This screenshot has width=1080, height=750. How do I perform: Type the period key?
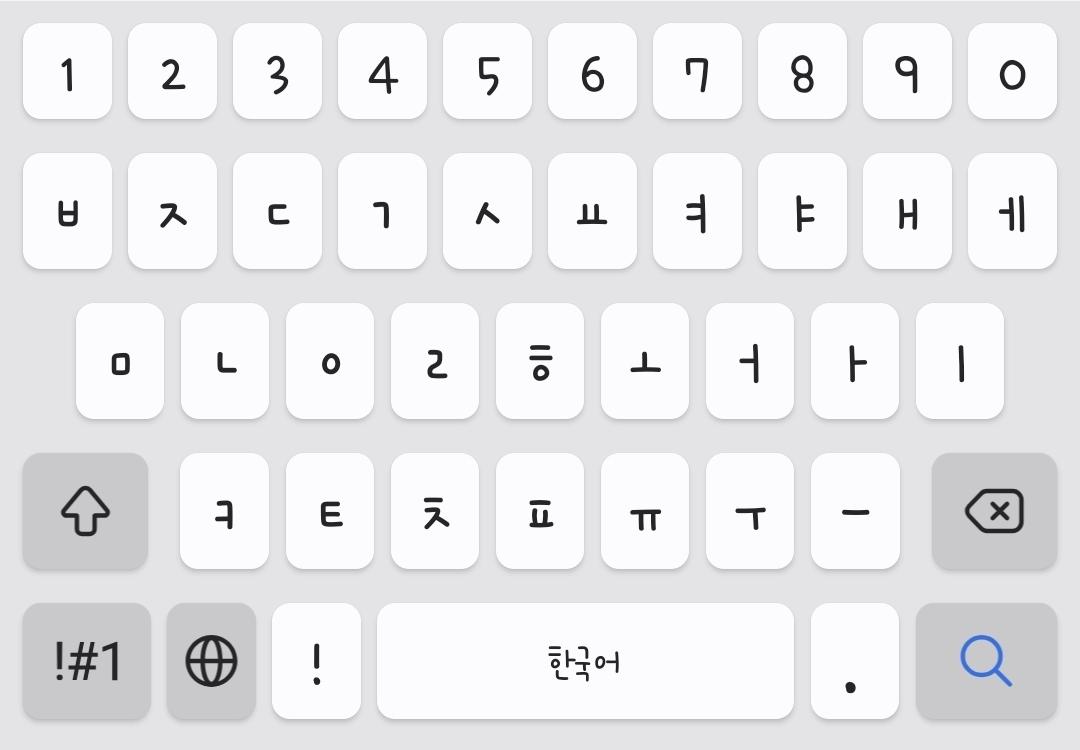click(x=854, y=661)
